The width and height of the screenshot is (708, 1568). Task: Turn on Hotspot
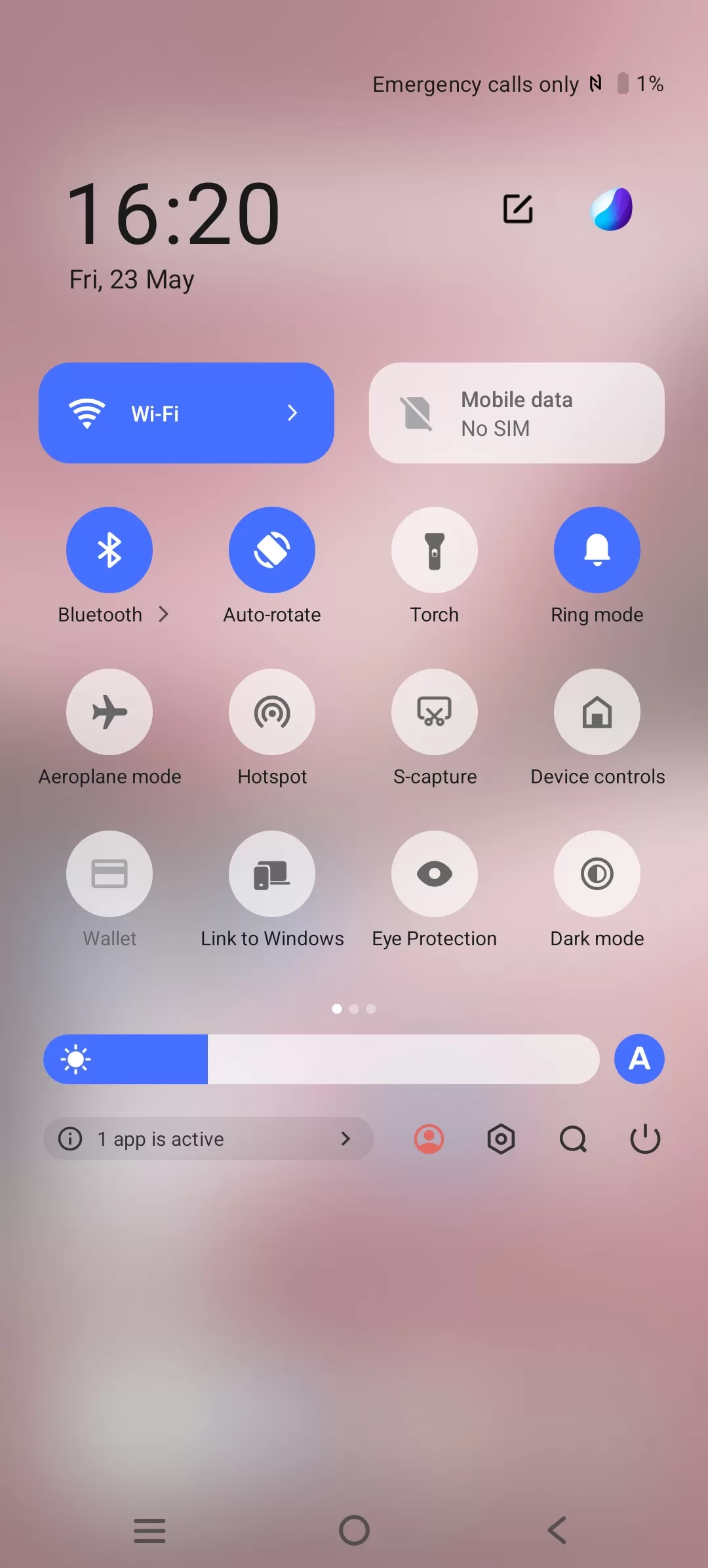pos(272,712)
